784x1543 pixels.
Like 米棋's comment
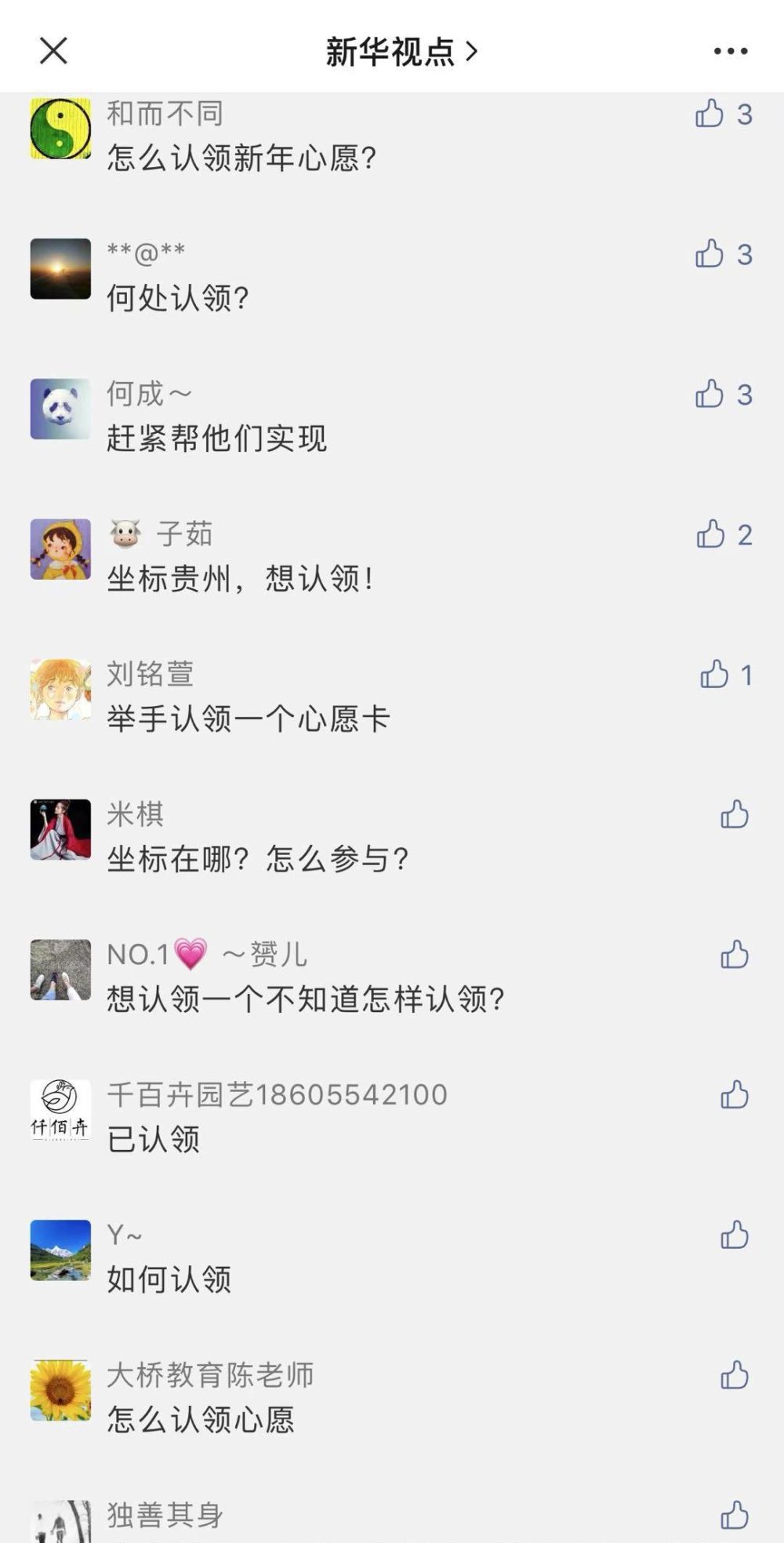click(735, 815)
